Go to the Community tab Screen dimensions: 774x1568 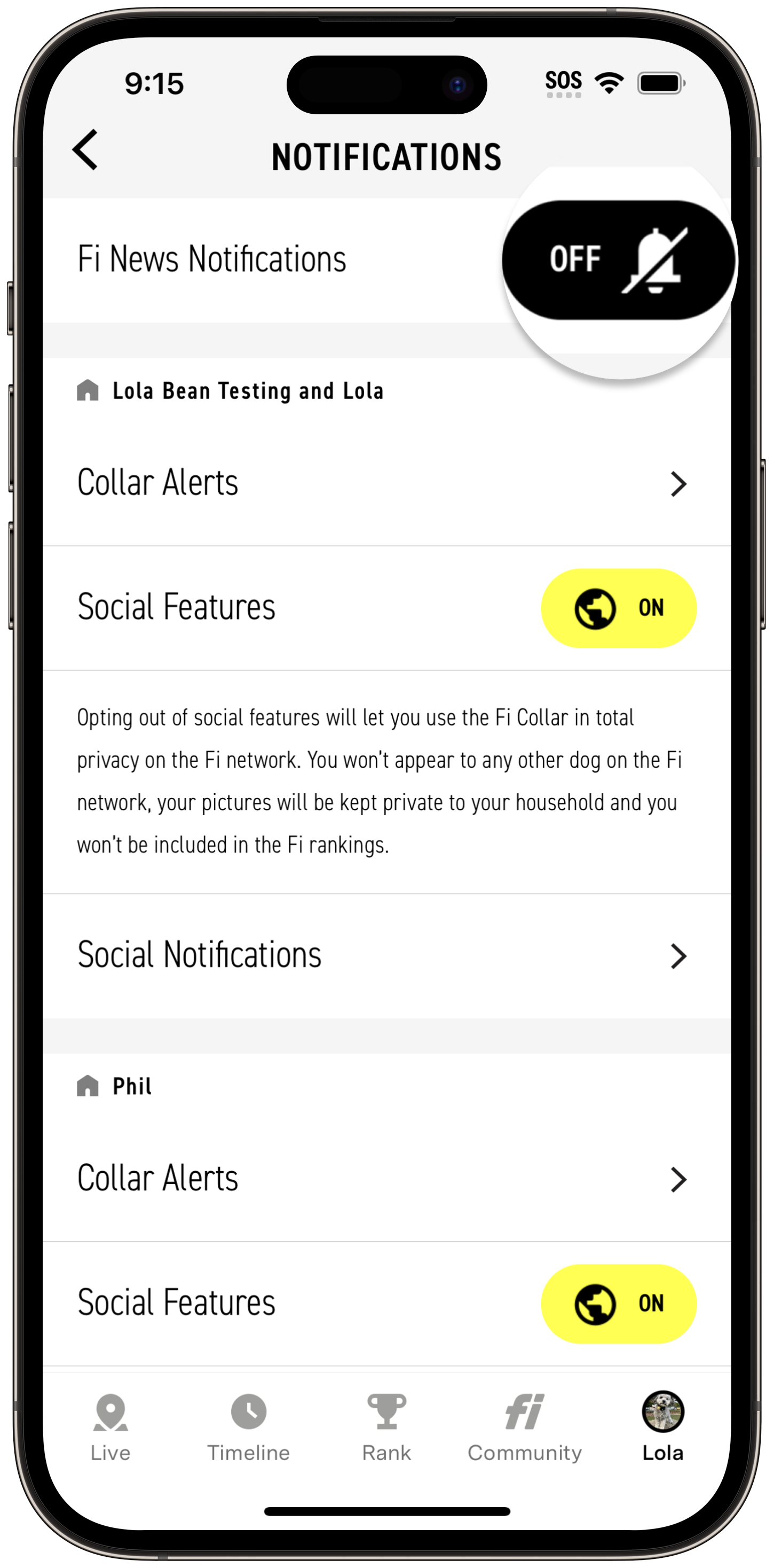525,1428
